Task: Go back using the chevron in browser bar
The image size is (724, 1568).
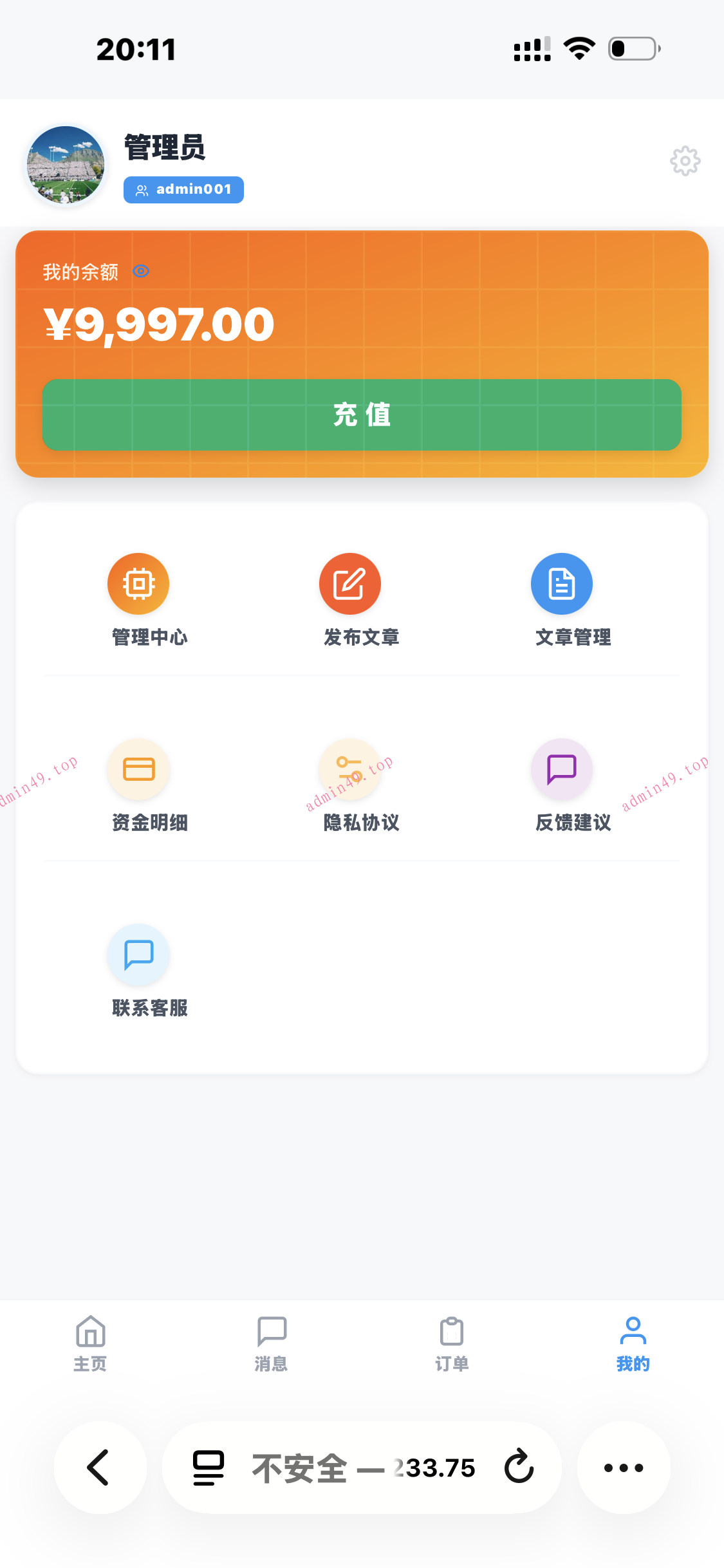Action: [x=99, y=1468]
